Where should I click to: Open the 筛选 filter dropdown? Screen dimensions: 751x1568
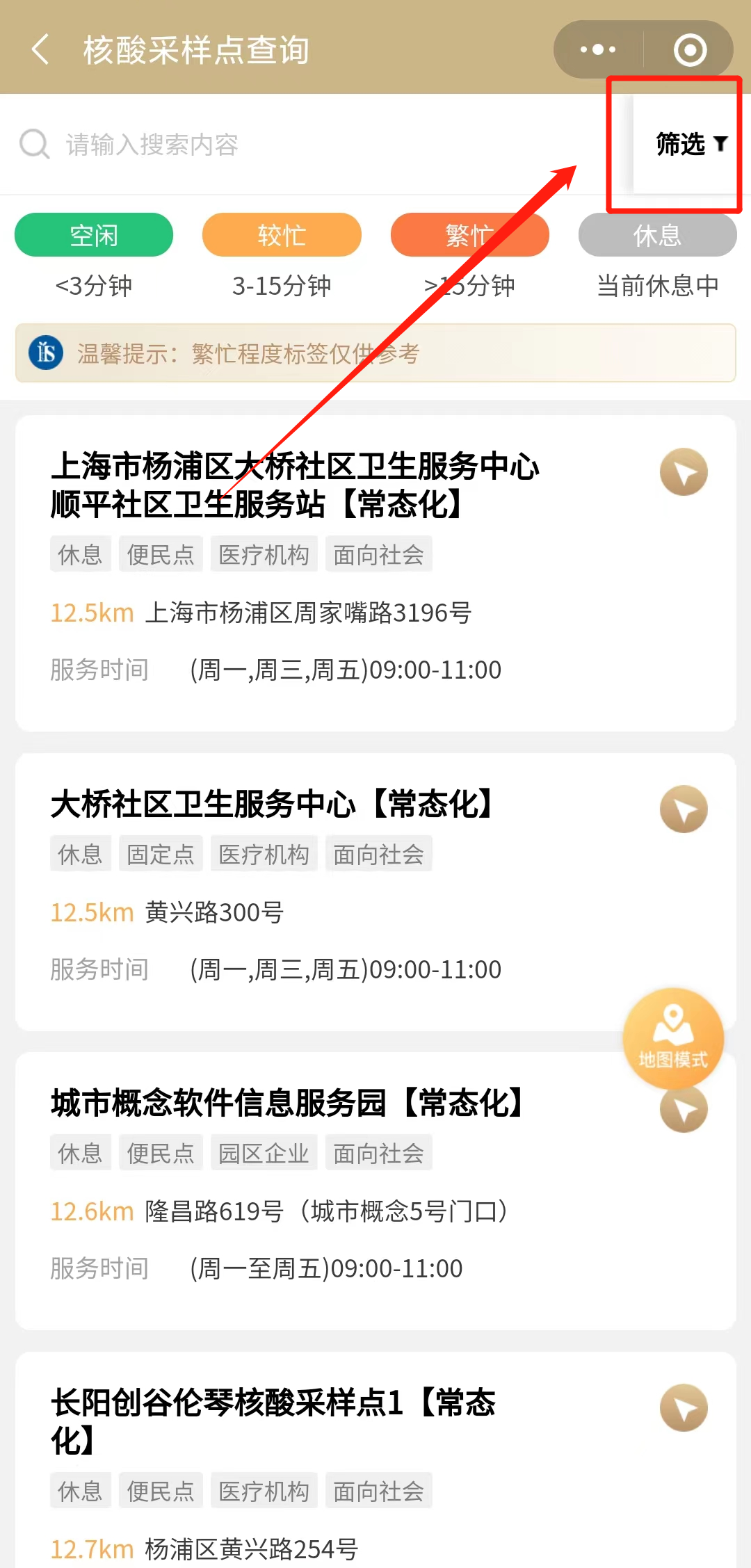point(691,145)
